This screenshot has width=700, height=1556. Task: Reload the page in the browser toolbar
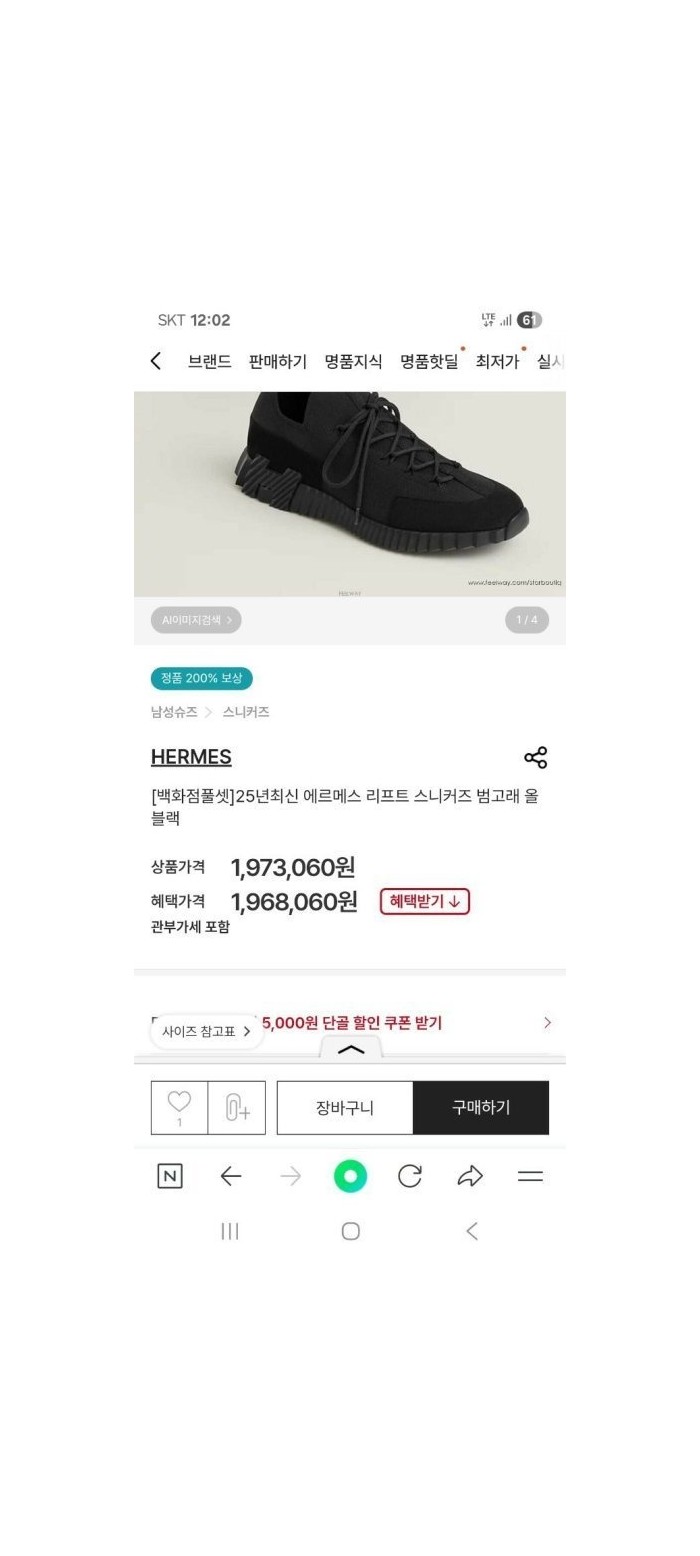[410, 1177]
